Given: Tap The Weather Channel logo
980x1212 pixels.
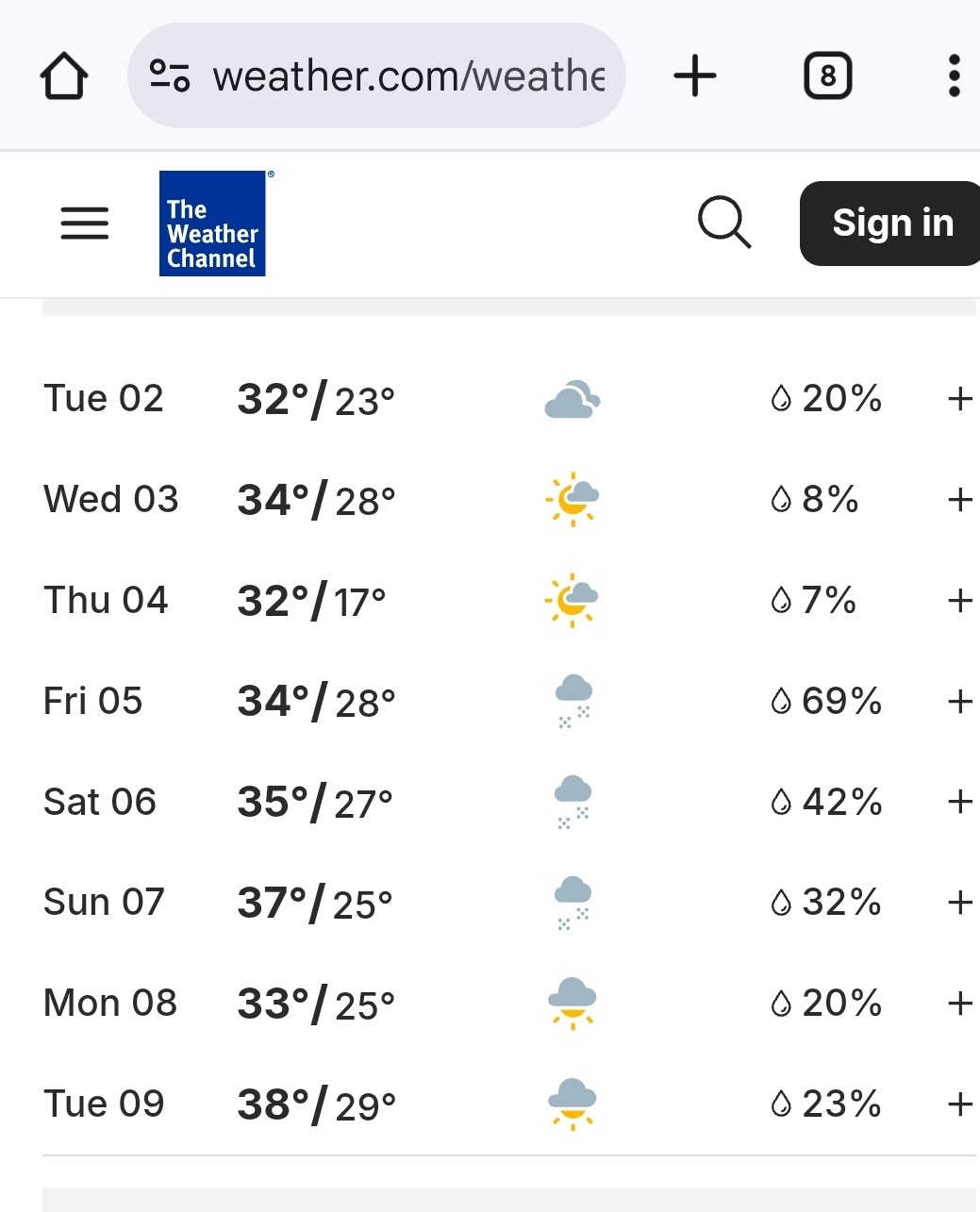Looking at the screenshot, I should (212, 224).
